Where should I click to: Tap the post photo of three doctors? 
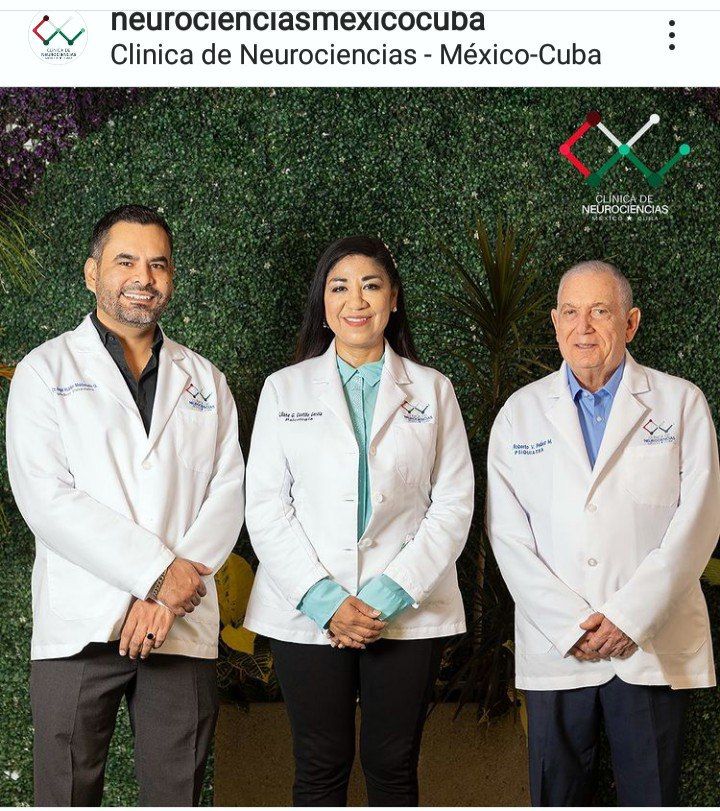pyautogui.click(x=360, y=450)
